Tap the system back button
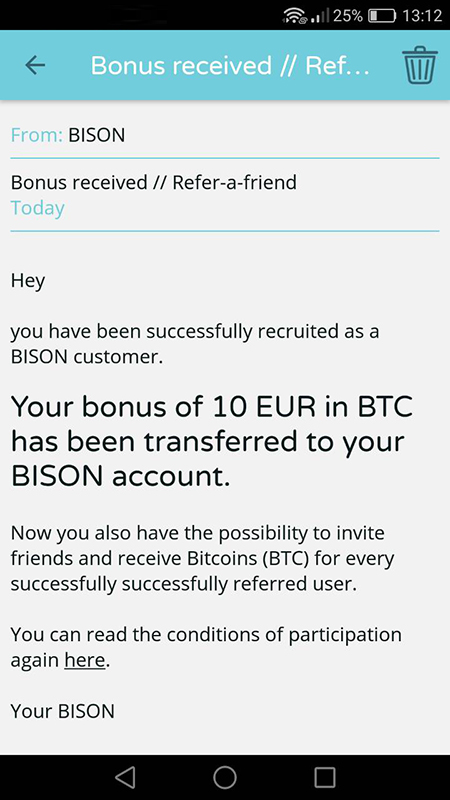 click(x=125, y=778)
